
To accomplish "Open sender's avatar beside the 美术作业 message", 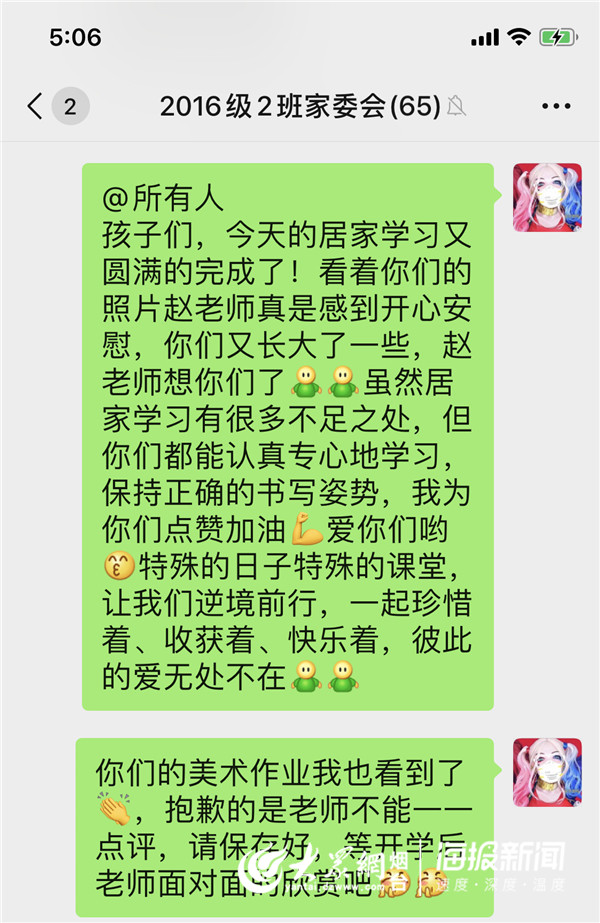I will pyautogui.click(x=547, y=773).
